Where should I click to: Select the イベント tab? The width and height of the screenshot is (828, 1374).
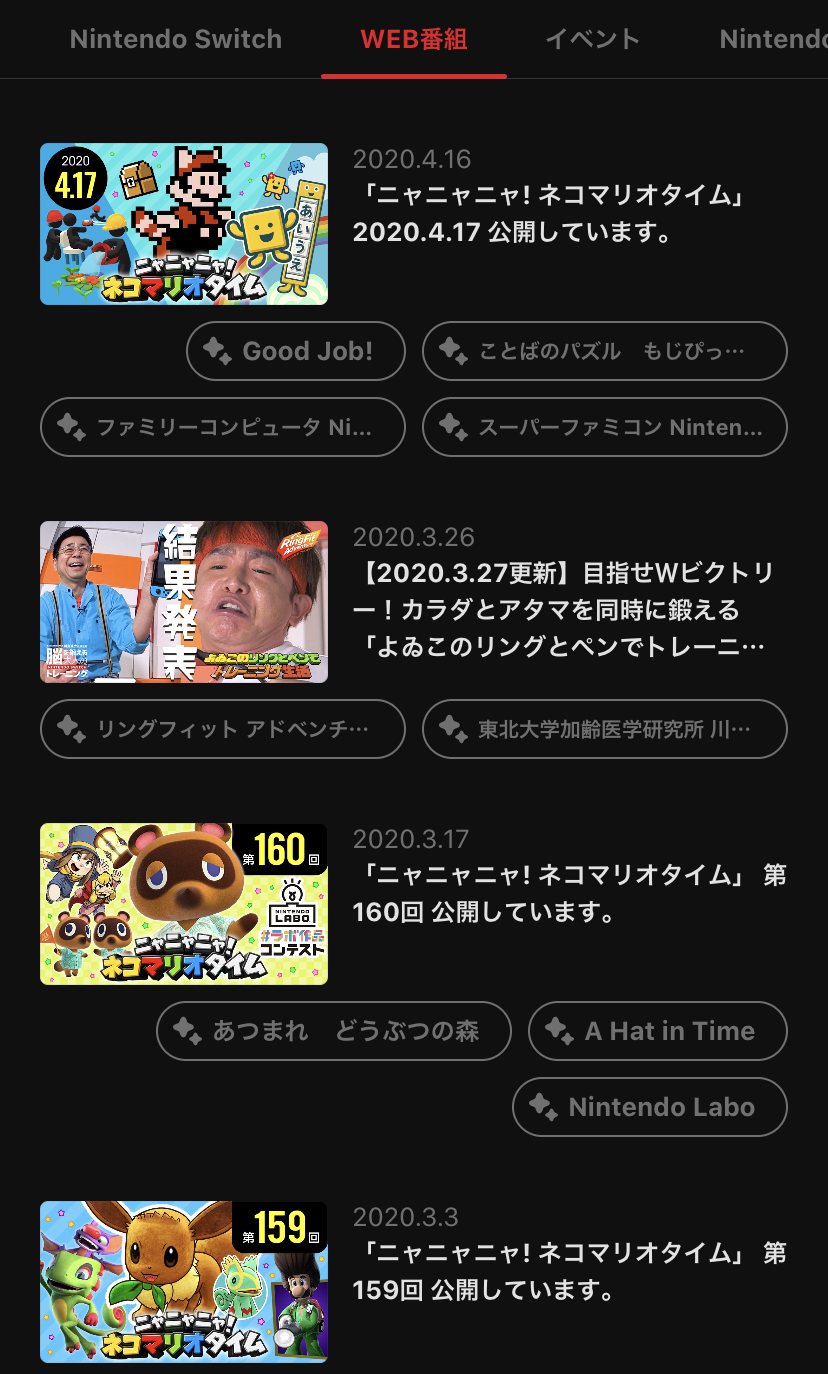592,40
